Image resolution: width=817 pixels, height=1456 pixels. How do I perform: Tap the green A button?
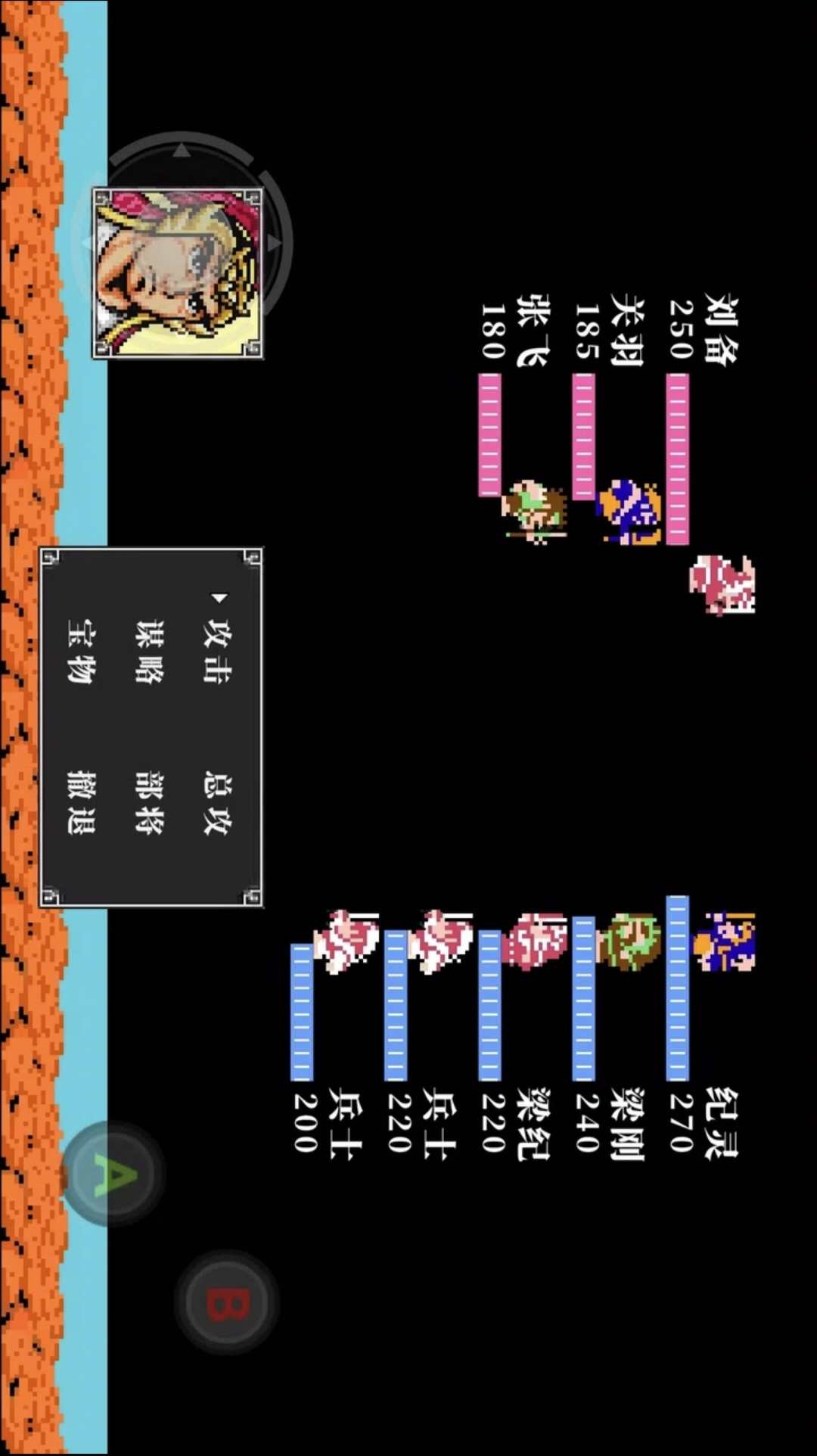(x=113, y=1174)
